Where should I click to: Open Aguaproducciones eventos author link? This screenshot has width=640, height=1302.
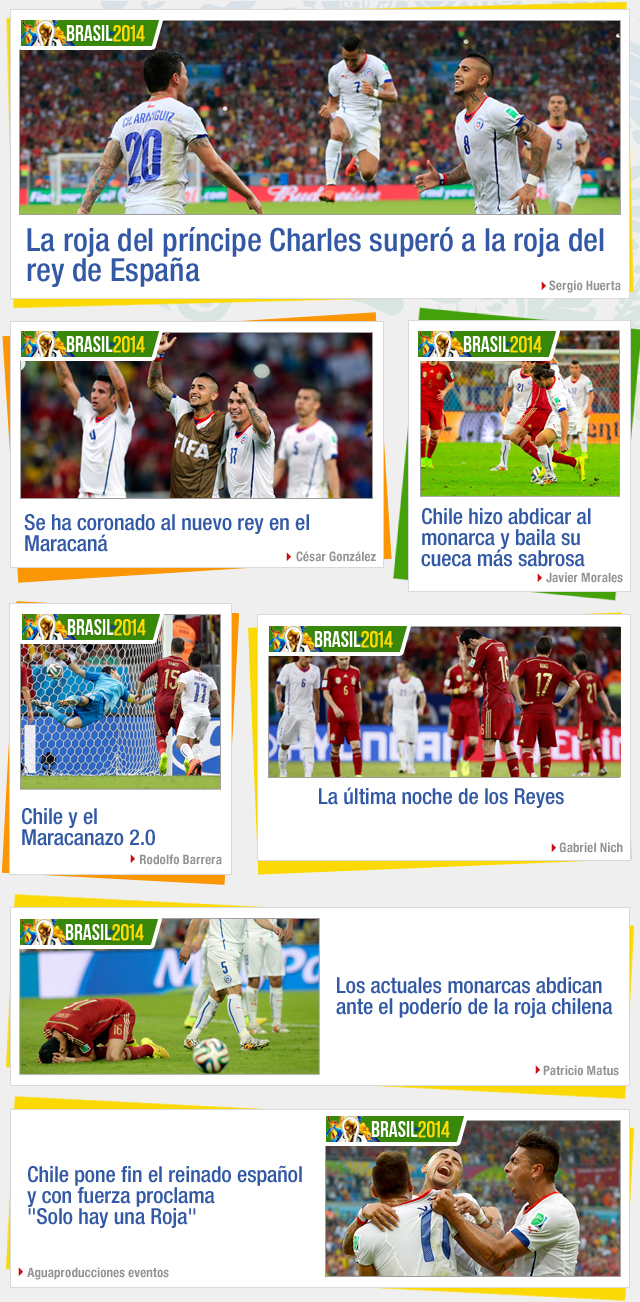[x=98, y=1273]
